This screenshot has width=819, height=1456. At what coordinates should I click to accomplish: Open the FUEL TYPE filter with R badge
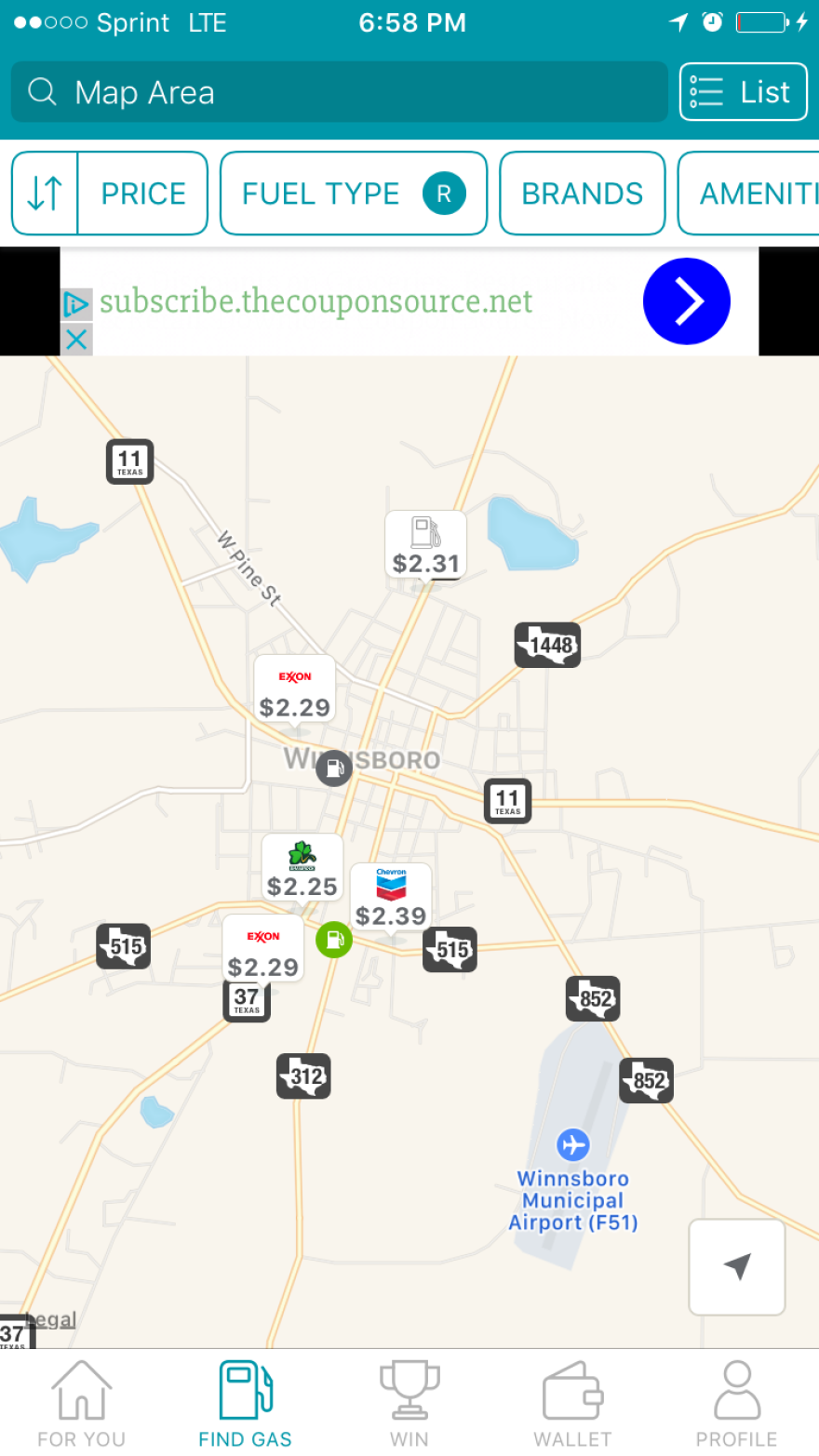click(x=353, y=193)
